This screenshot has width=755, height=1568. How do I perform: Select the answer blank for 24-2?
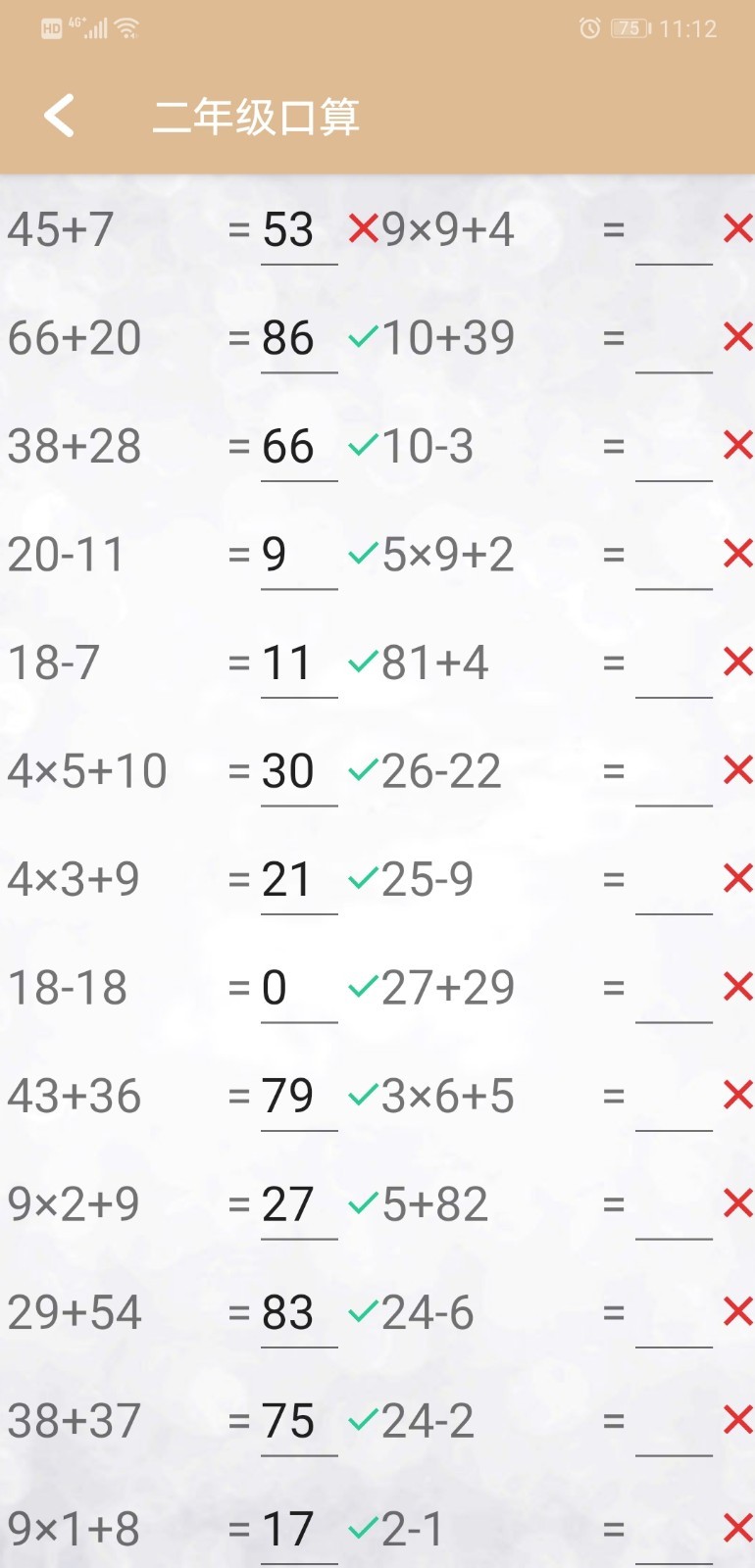click(x=674, y=1424)
